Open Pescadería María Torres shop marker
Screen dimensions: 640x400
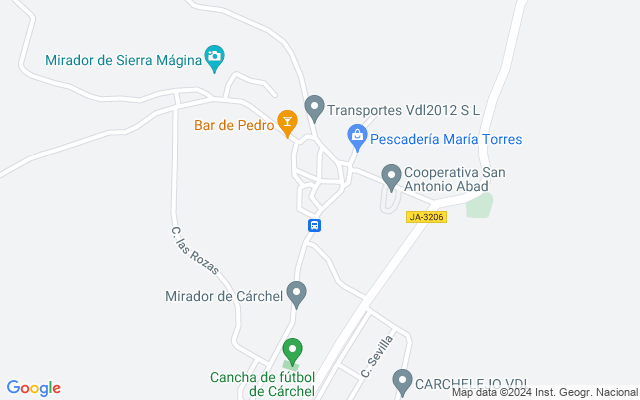click(358, 138)
